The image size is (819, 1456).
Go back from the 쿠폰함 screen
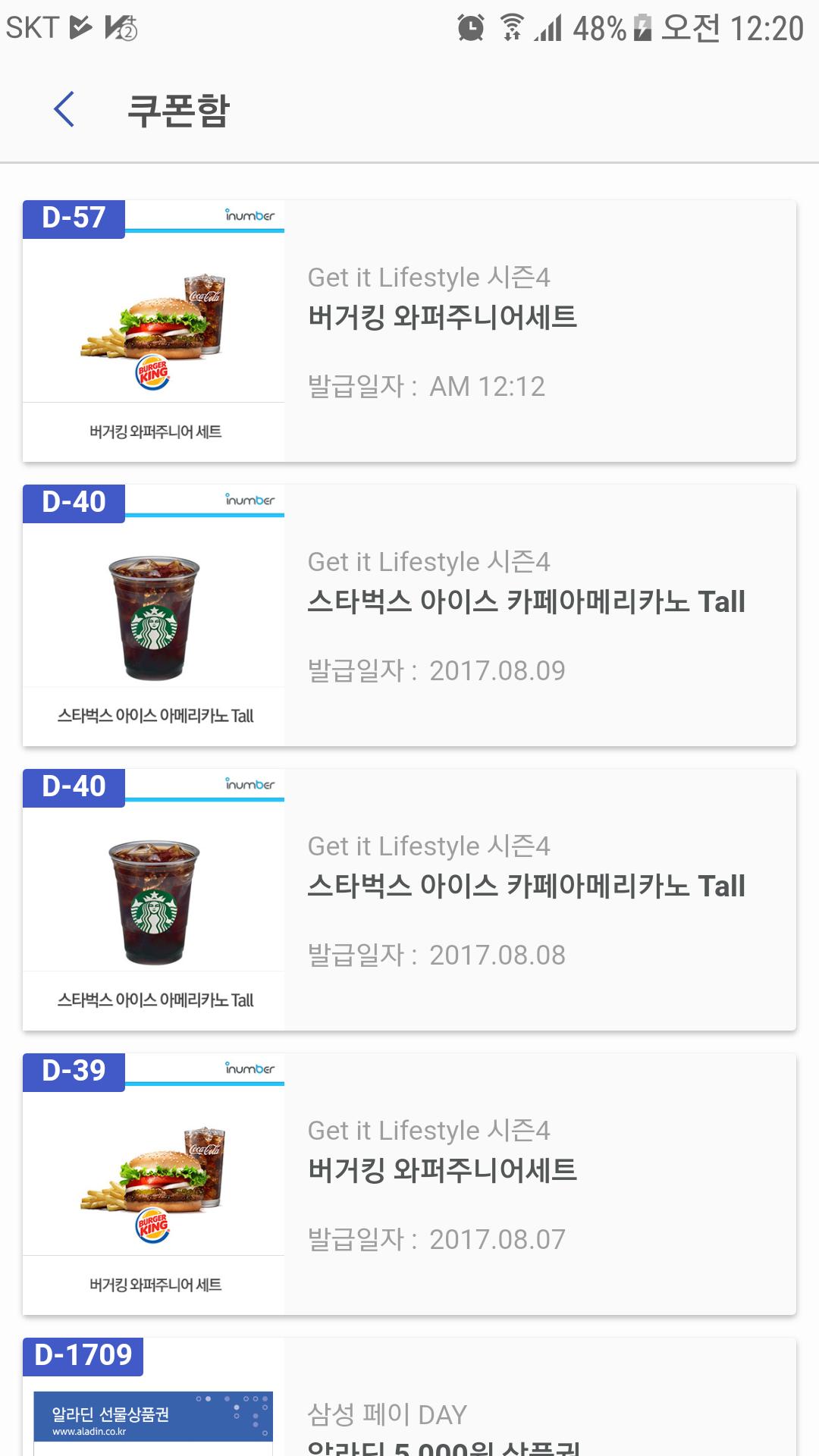pos(65,110)
